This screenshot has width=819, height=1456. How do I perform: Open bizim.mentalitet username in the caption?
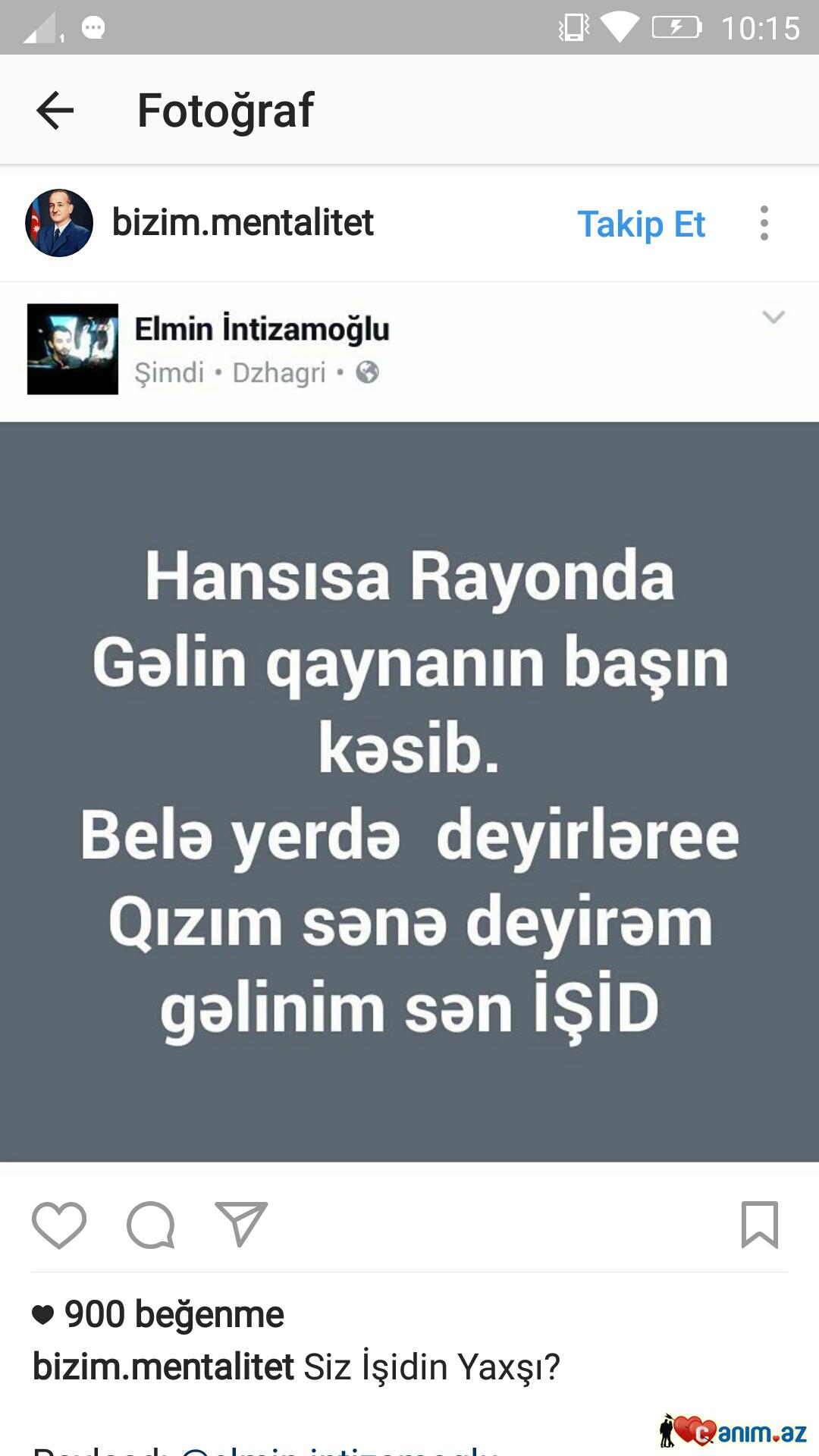(162, 1367)
